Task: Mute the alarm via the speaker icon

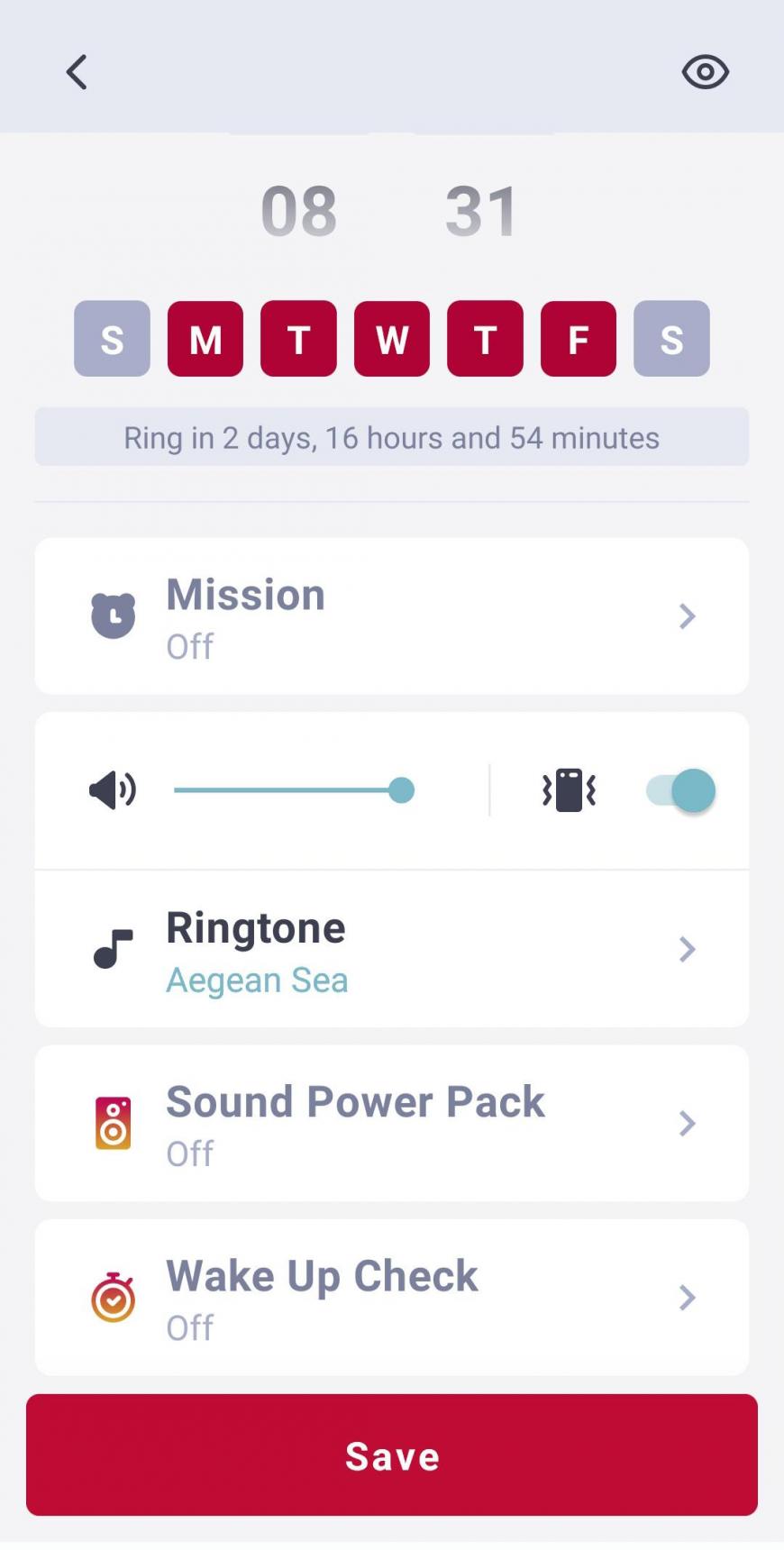Action: point(113,790)
